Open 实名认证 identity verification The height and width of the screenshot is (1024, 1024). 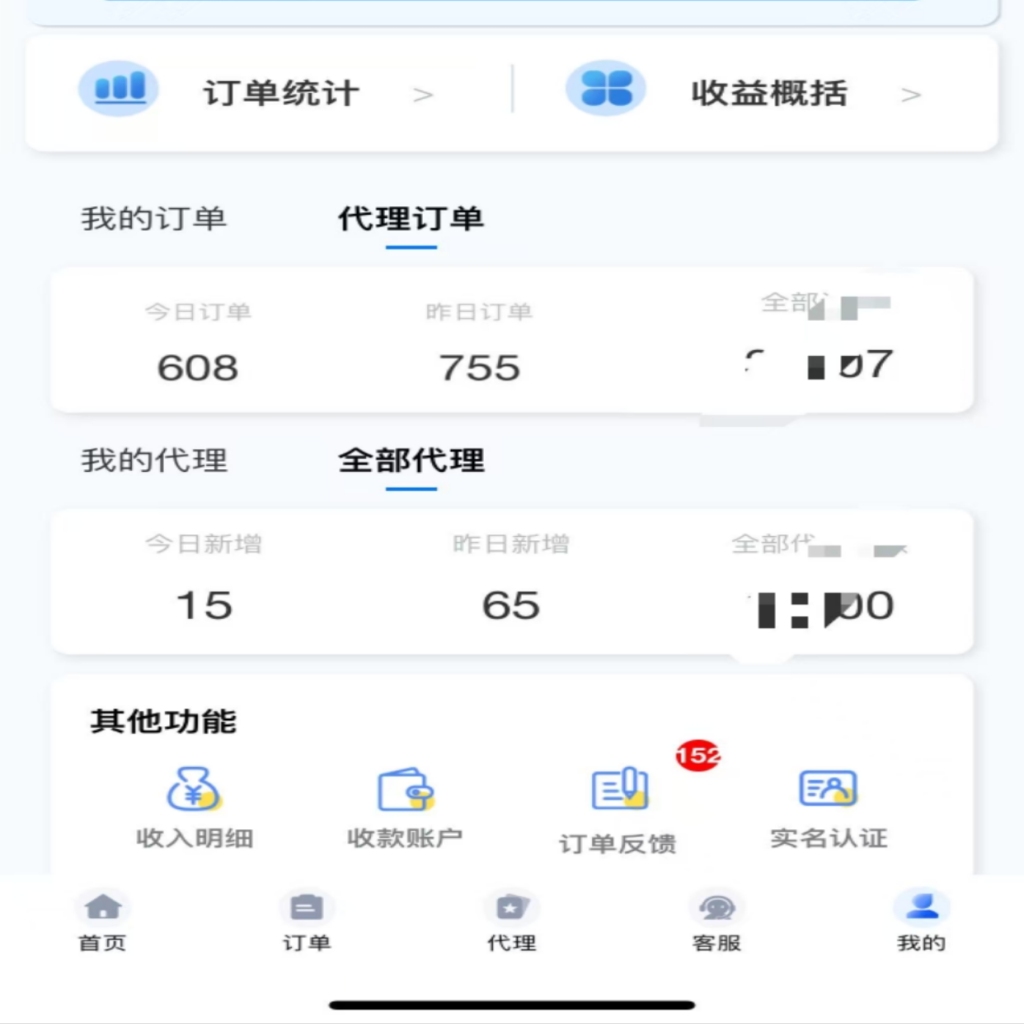pyautogui.click(x=829, y=808)
